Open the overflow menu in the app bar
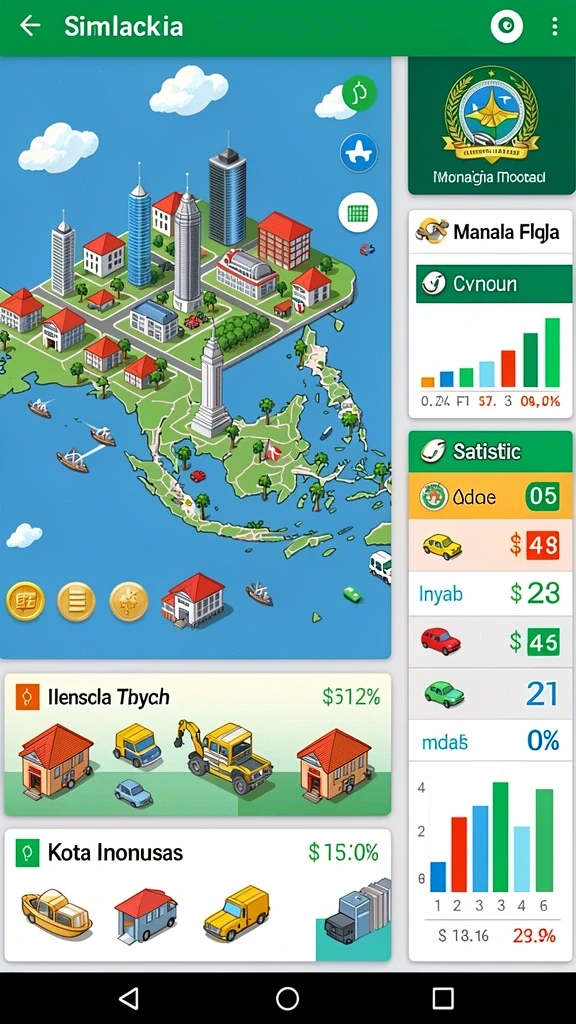The height and width of the screenshot is (1024, 576). (x=554, y=26)
